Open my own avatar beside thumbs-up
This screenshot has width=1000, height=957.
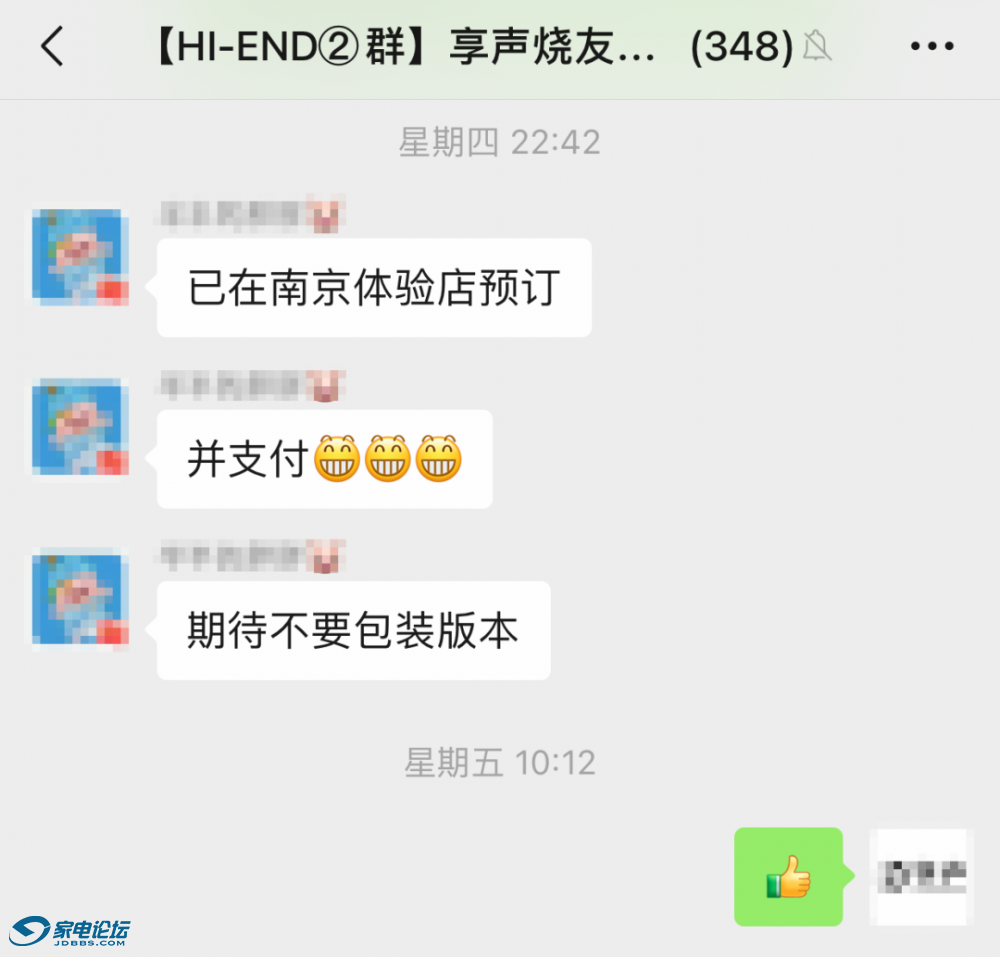tap(921, 876)
